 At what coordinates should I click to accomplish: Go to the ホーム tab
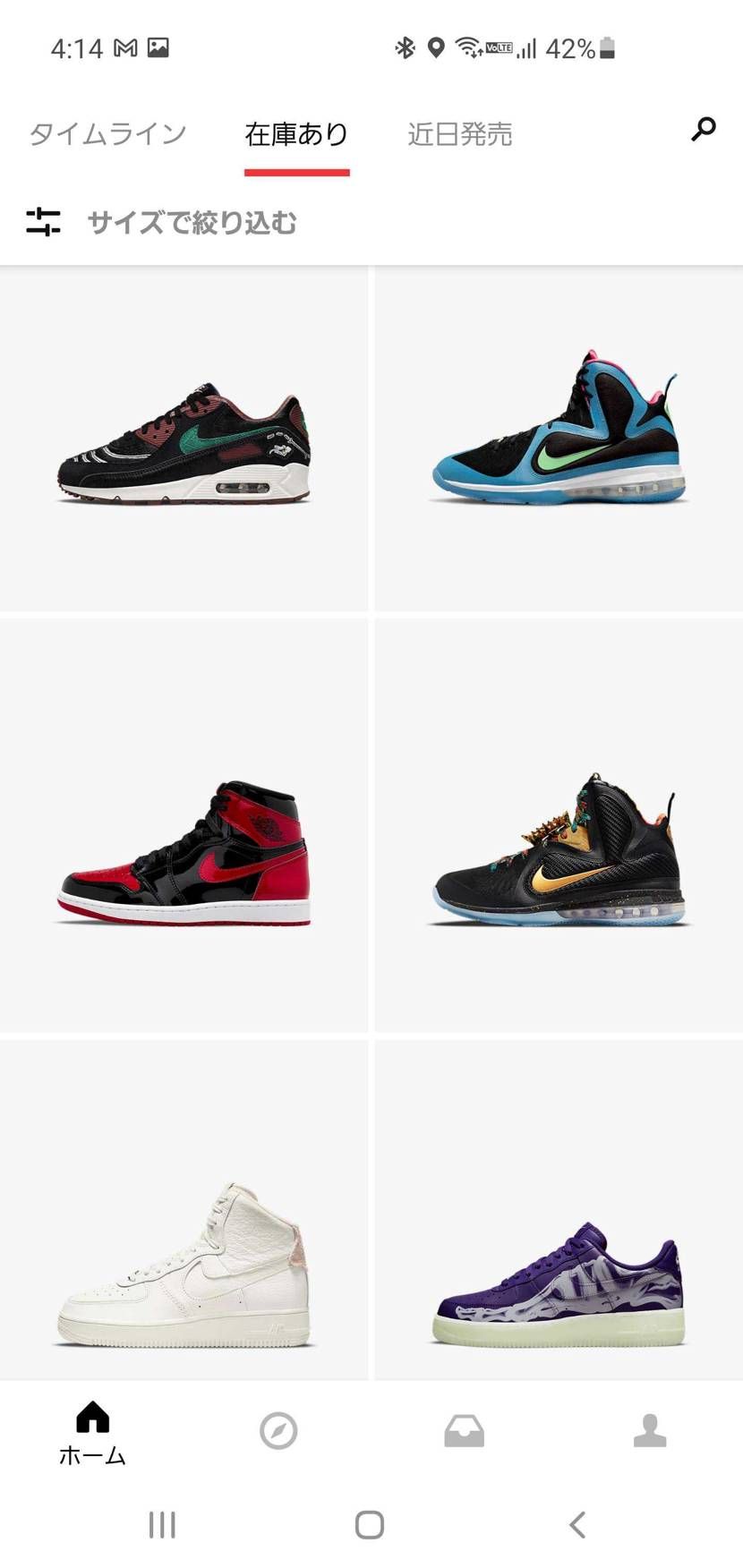click(92, 1432)
